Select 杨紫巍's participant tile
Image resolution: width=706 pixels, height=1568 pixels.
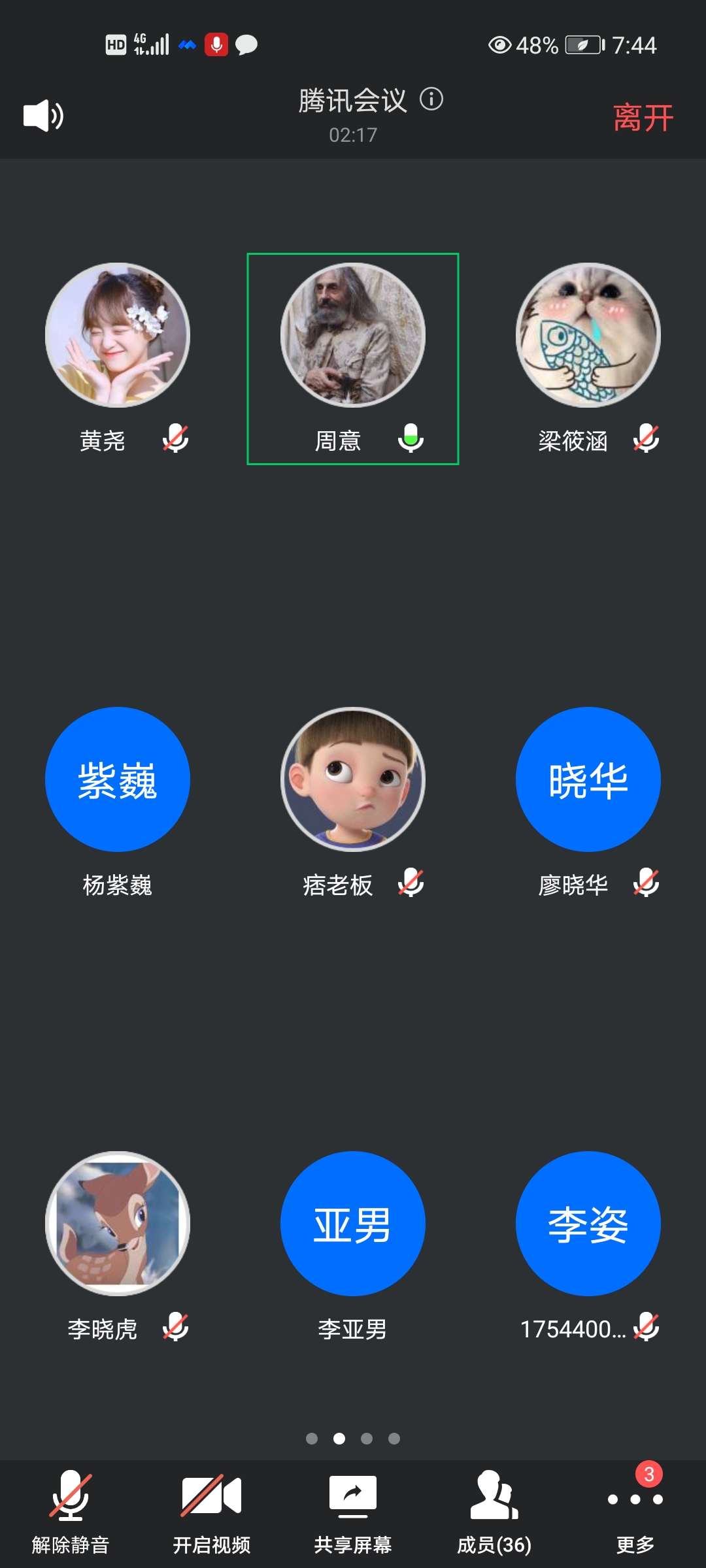[118, 780]
